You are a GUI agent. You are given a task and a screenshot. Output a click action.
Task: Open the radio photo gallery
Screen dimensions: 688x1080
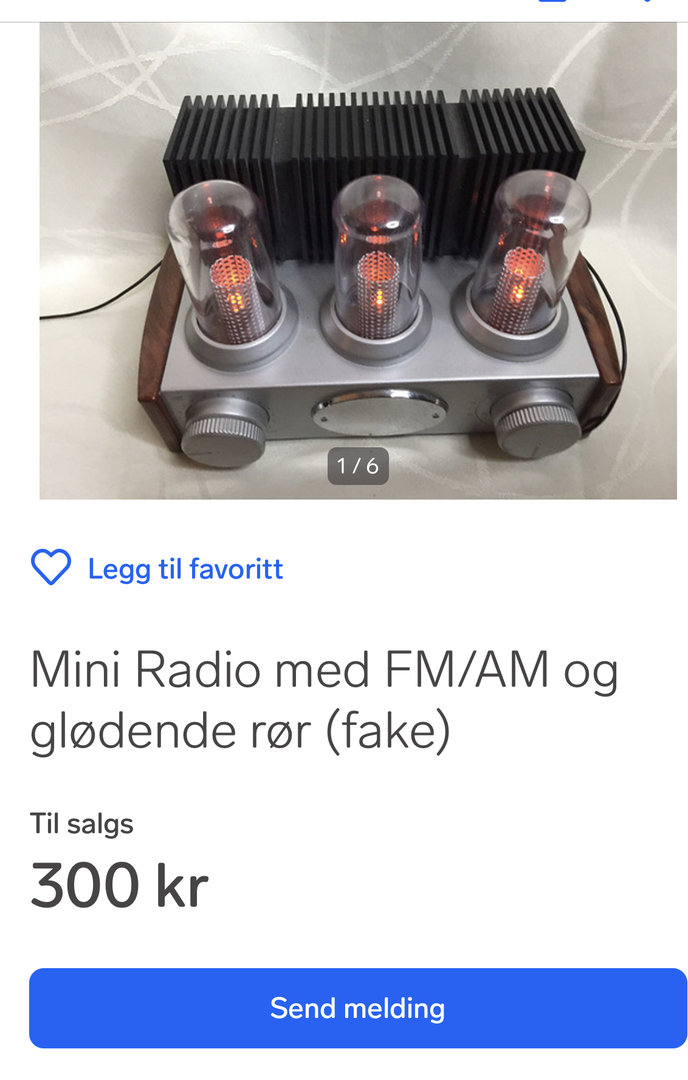358,260
